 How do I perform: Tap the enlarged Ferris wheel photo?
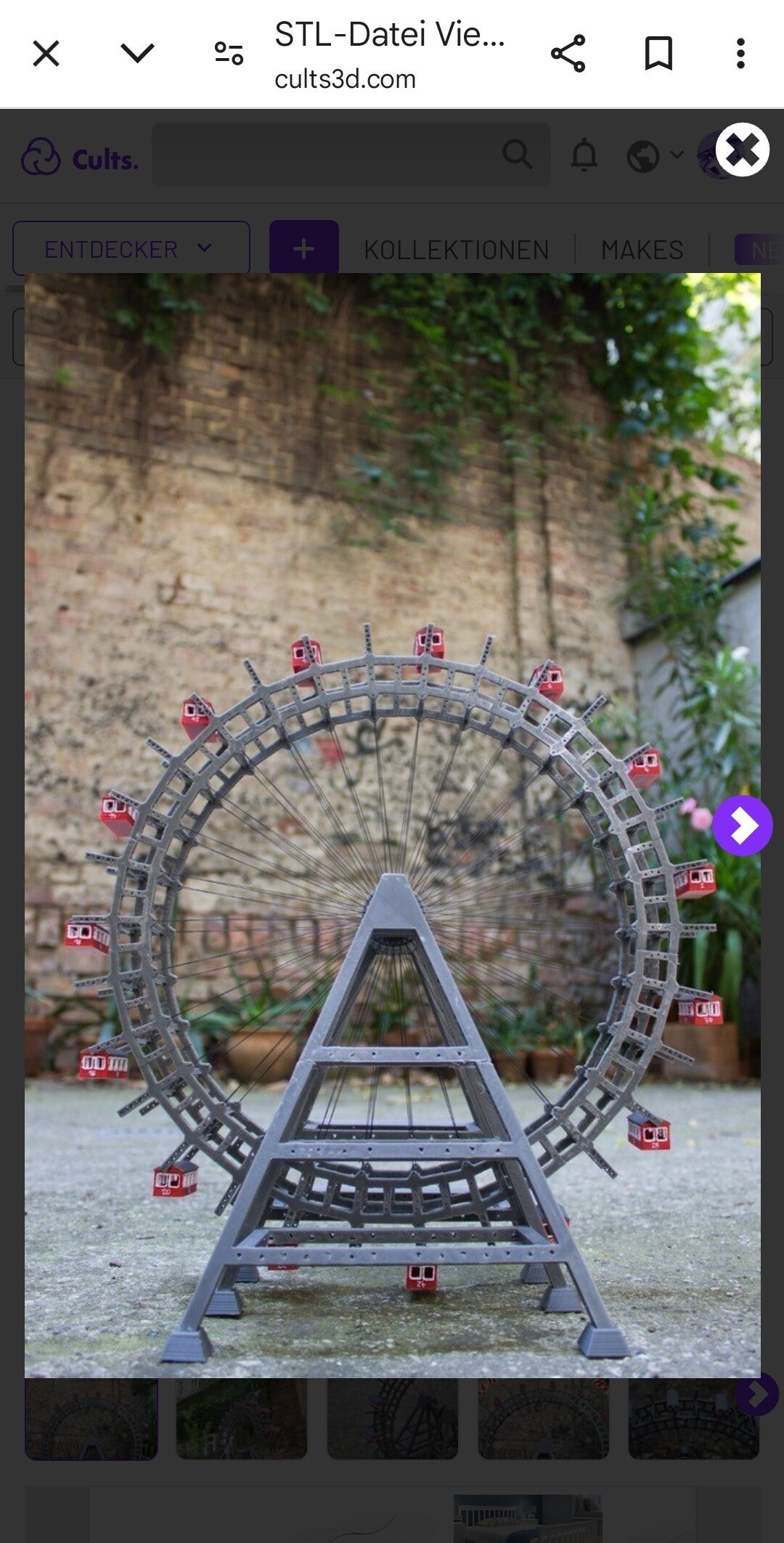393,826
